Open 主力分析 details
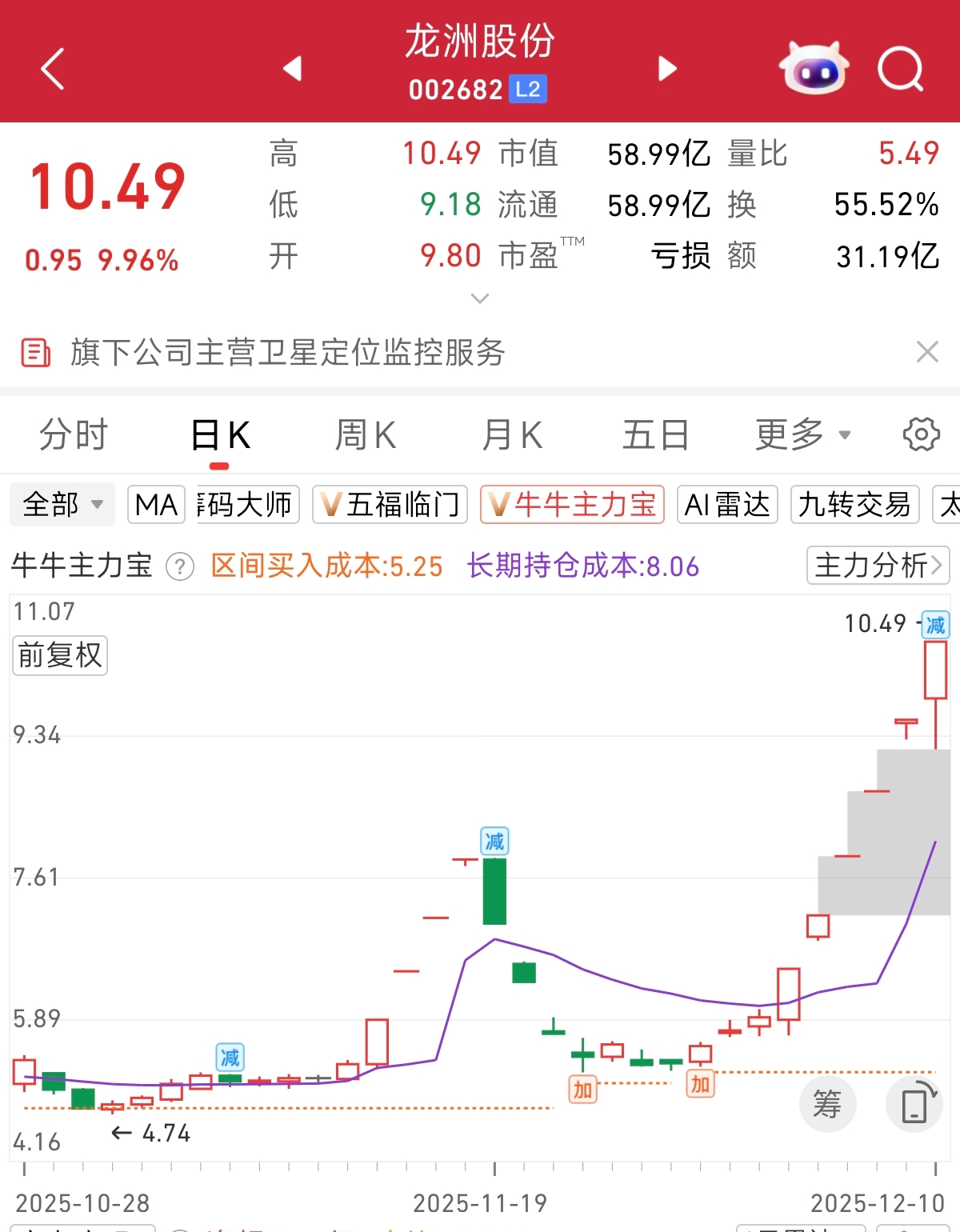 coord(878,566)
